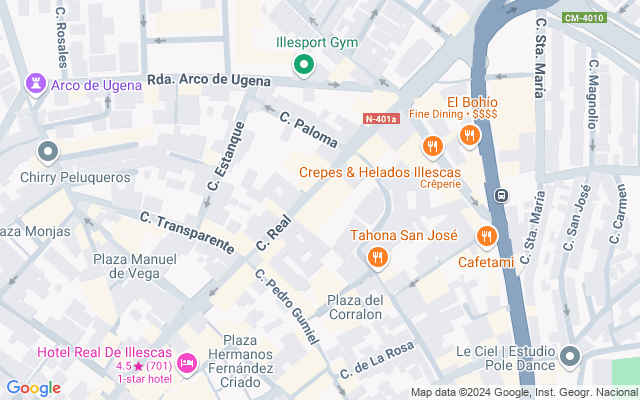
Task: Tap the bus stop icon near C. Sta. María
Action: tap(502, 196)
